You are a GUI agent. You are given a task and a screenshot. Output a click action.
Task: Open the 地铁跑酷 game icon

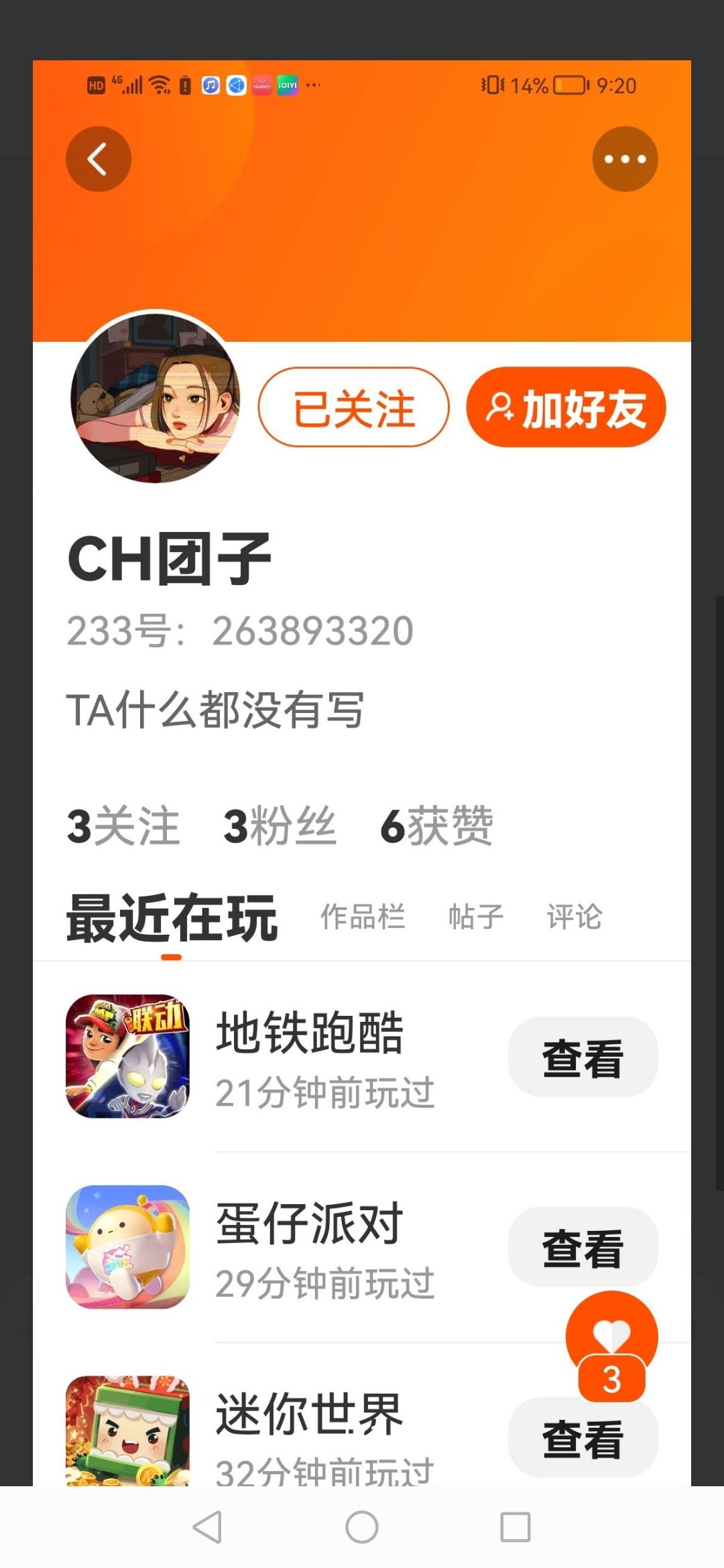(127, 1056)
